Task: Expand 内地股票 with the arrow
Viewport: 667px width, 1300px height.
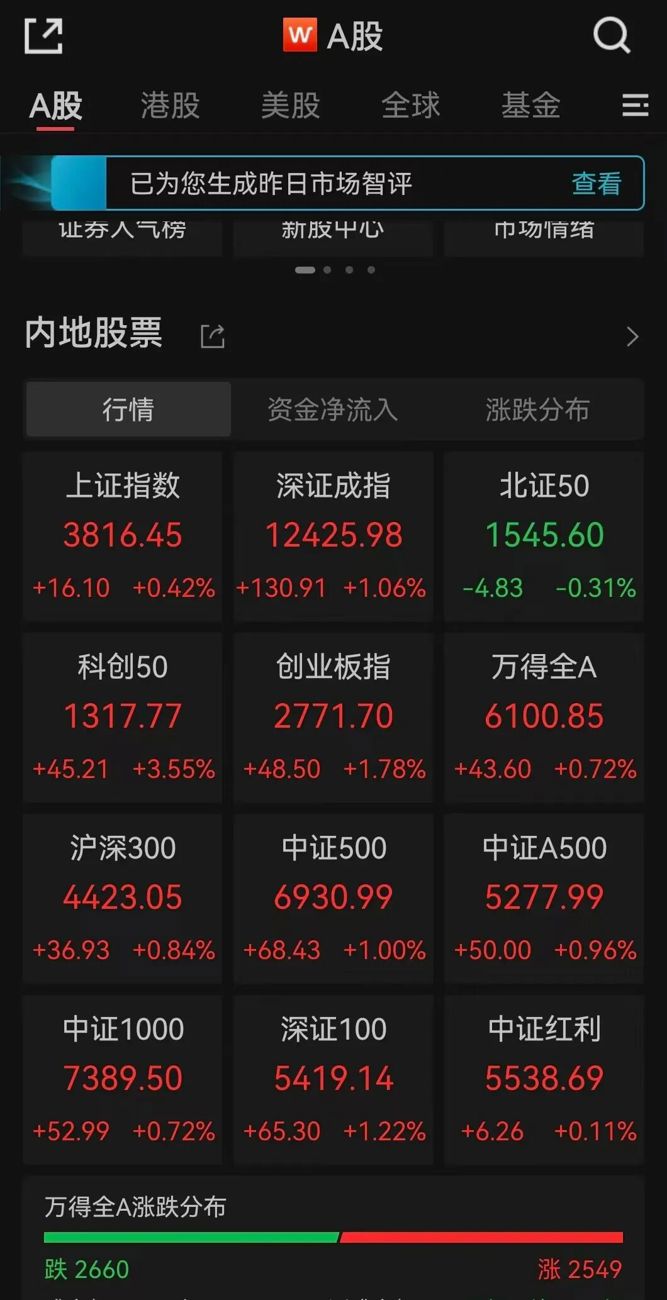Action: (632, 337)
